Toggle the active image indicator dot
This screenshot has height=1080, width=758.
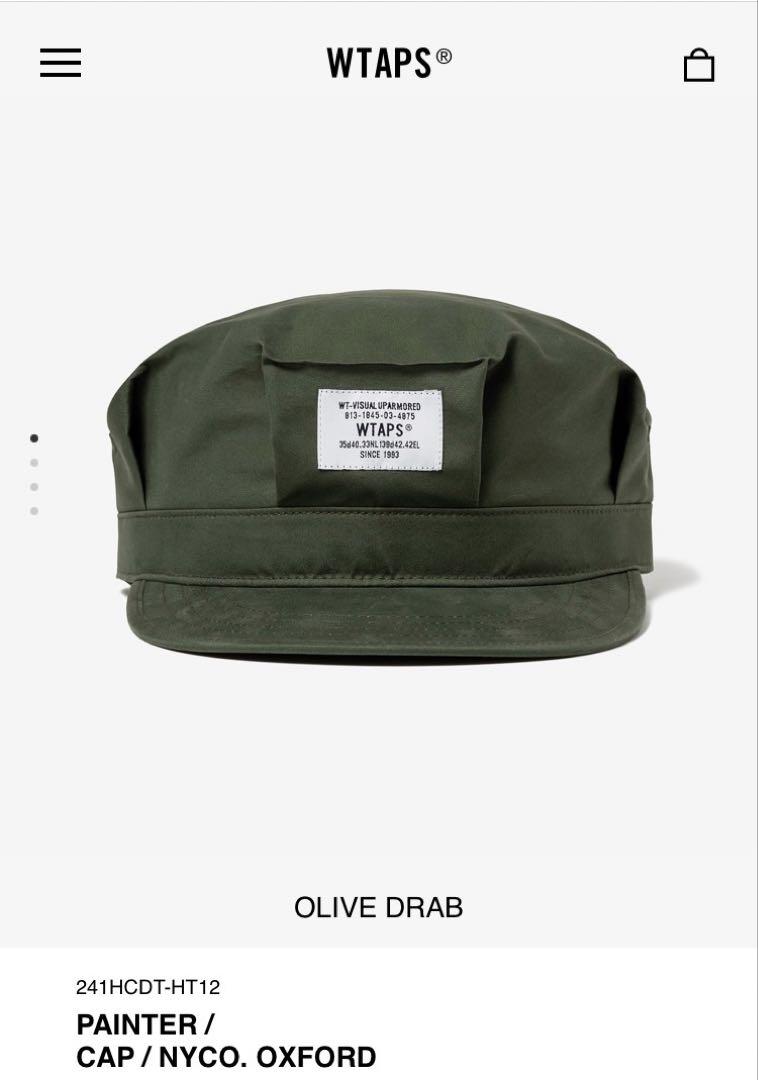pos(36,437)
